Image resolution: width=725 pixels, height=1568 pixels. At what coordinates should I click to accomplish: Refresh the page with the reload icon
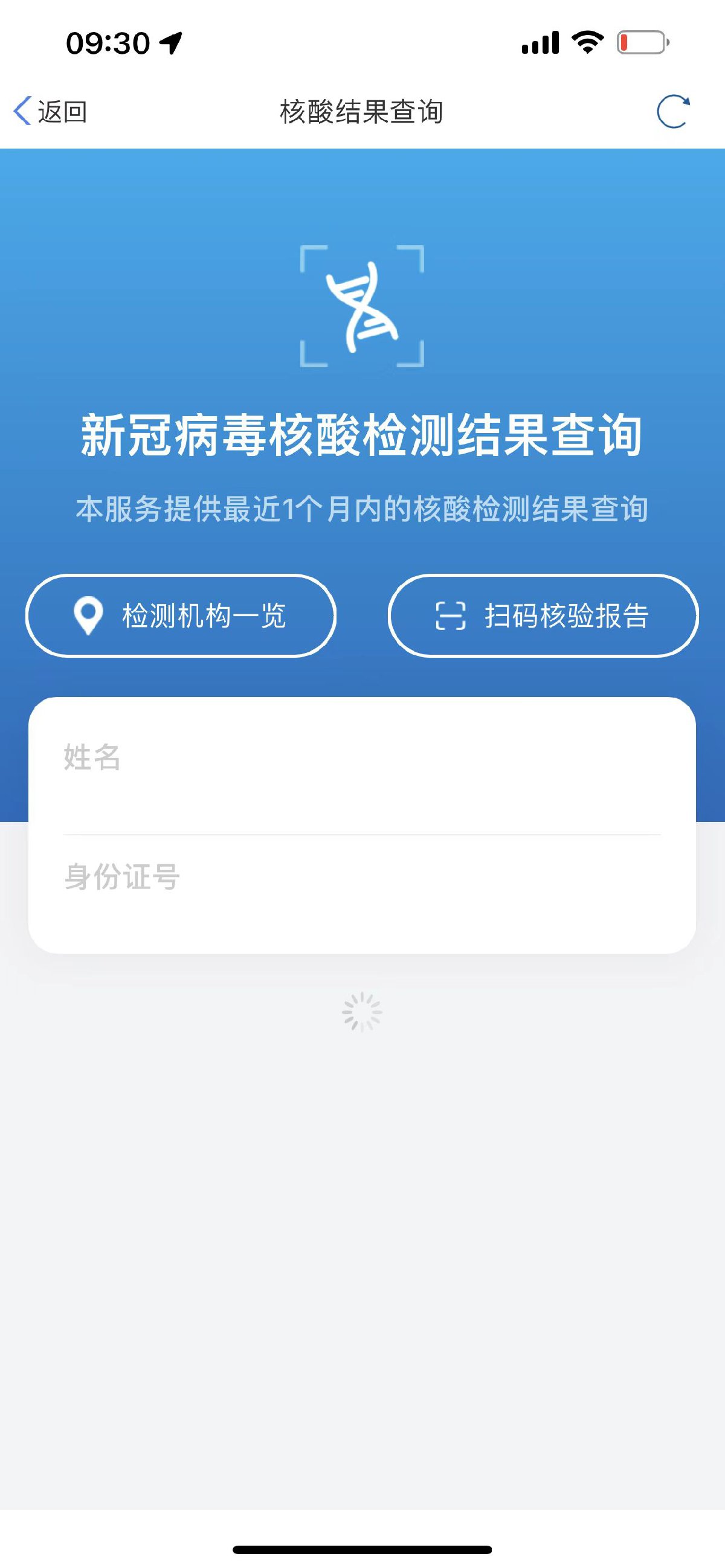tap(672, 112)
